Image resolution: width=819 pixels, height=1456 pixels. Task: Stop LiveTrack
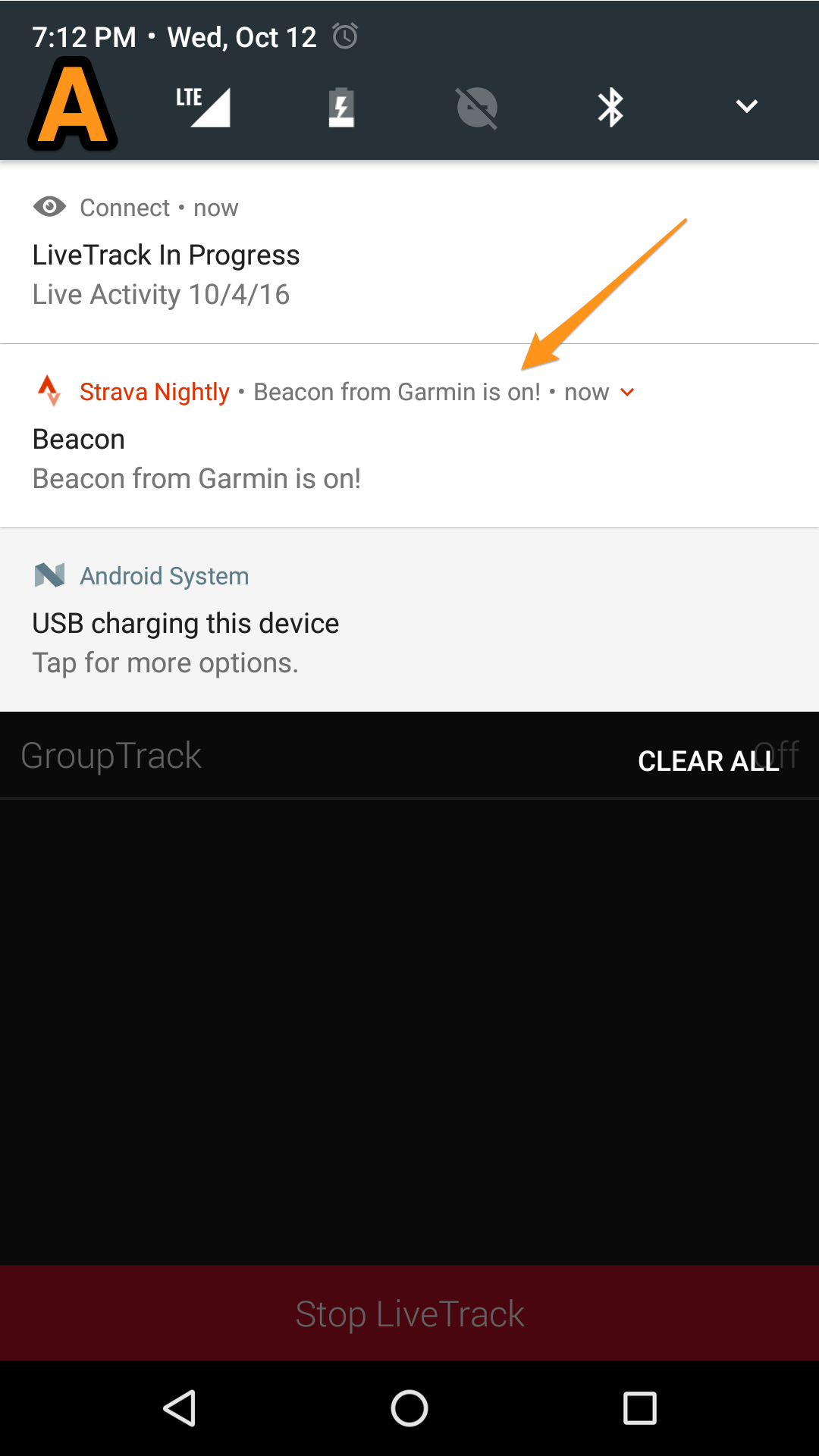pyautogui.click(x=409, y=1314)
